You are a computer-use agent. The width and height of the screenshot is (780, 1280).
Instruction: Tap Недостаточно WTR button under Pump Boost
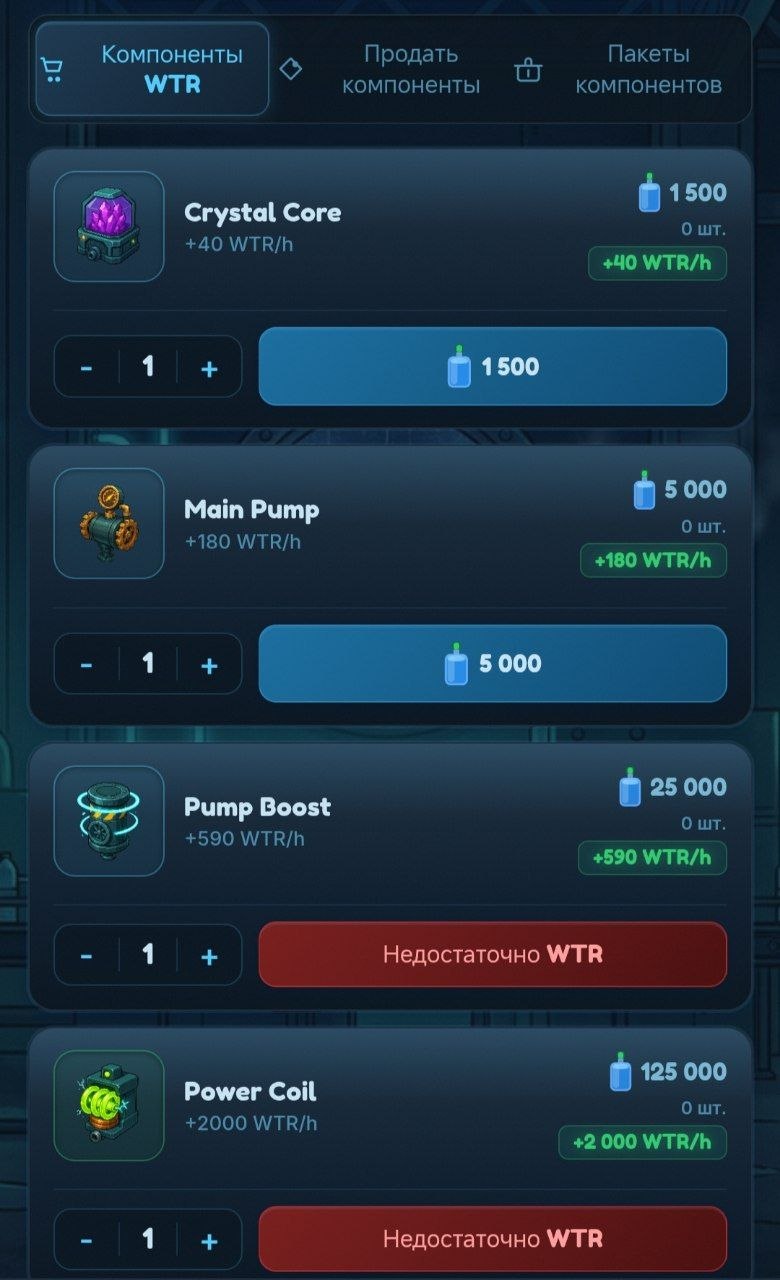coord(492,955)
